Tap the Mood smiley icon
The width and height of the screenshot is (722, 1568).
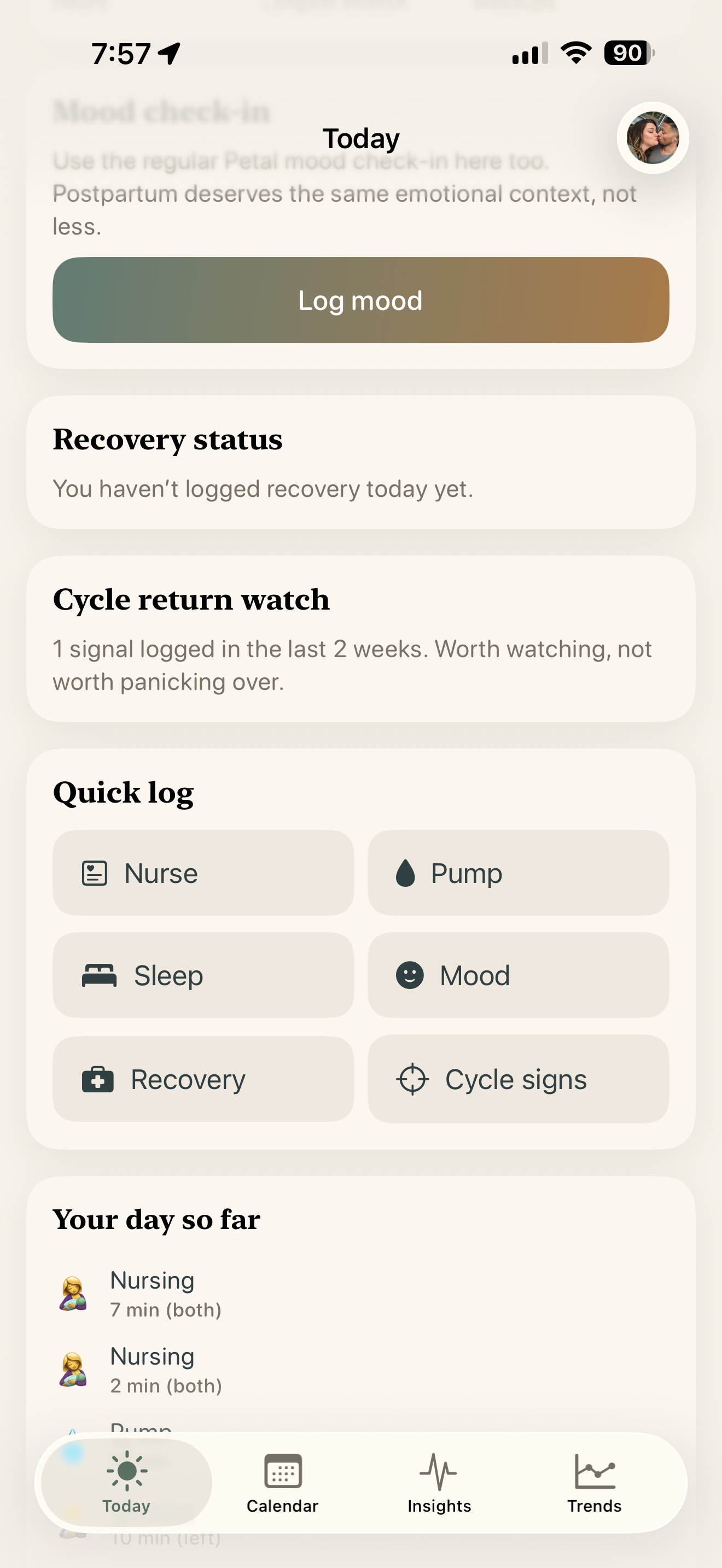[x=409, y=975]
